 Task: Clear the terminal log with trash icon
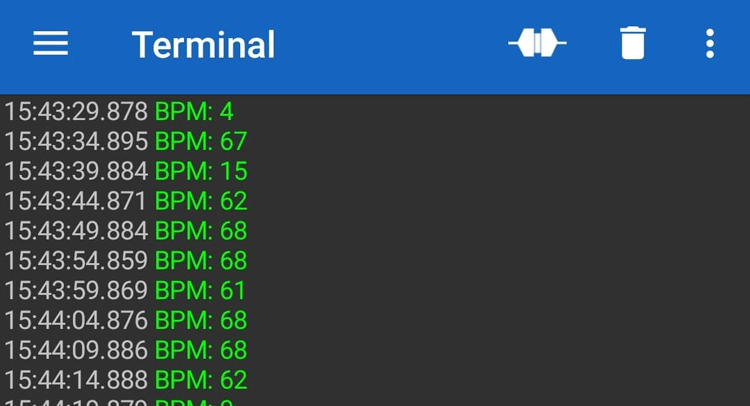click(x=632, y=44)
